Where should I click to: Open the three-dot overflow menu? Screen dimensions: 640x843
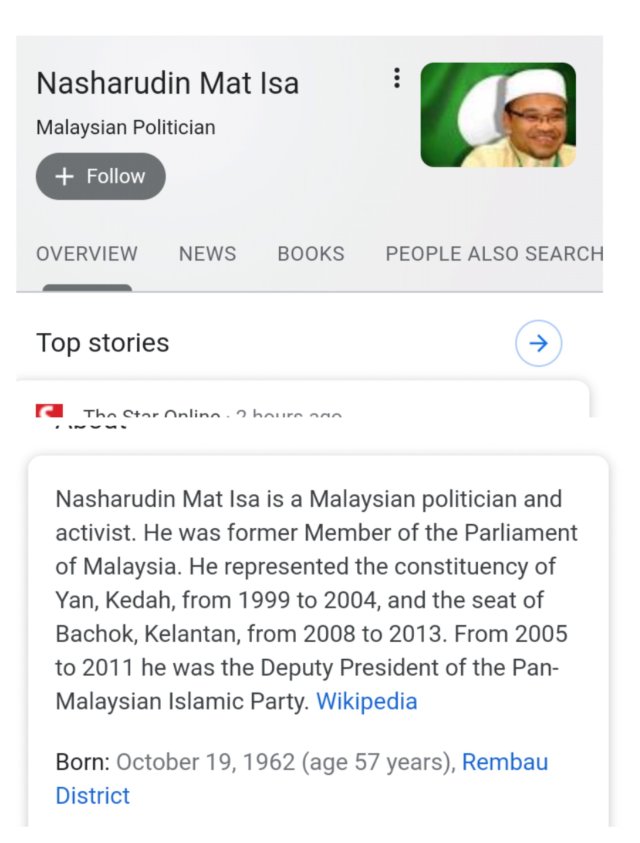click(397, 79)
